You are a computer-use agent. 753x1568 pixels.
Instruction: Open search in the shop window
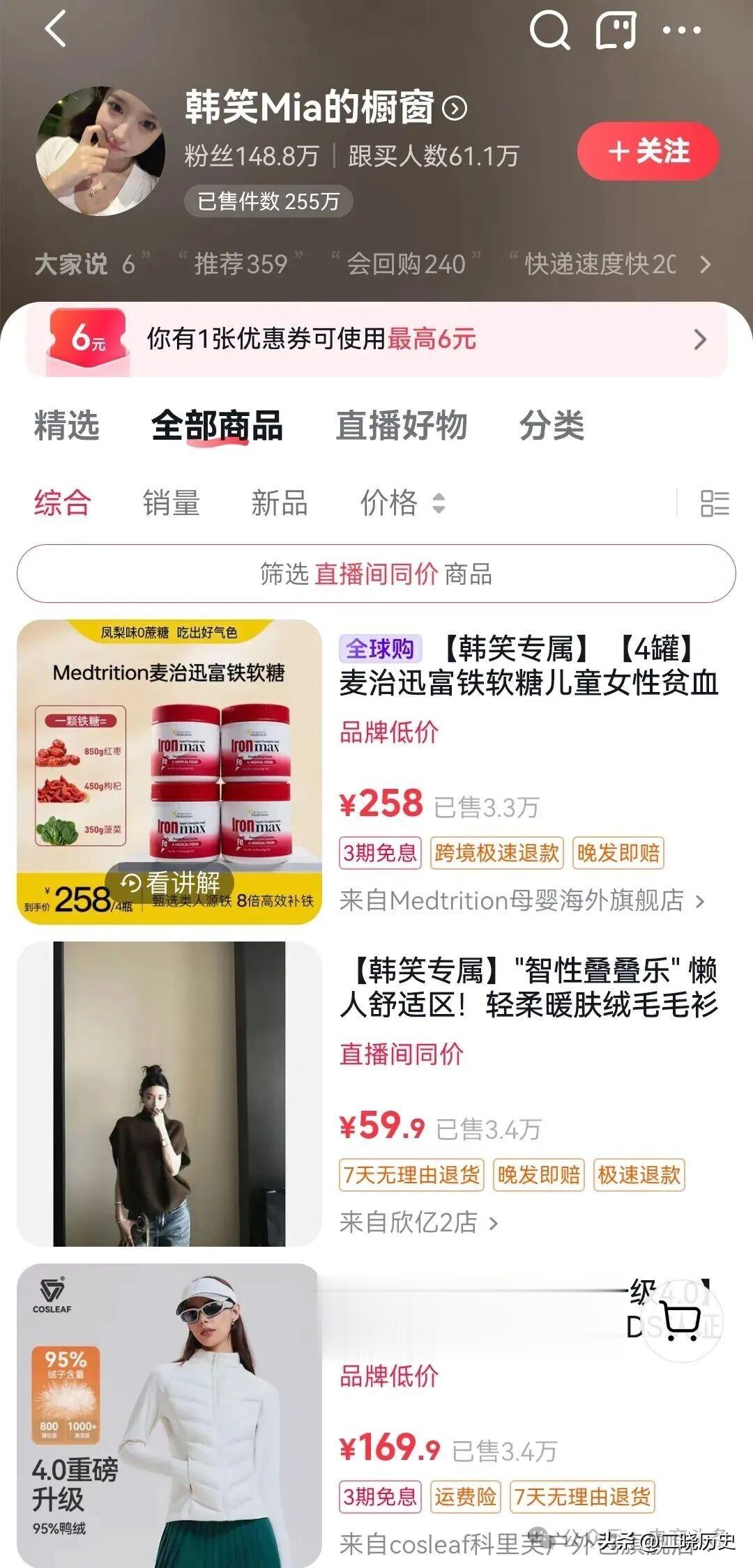coord(549,31)
